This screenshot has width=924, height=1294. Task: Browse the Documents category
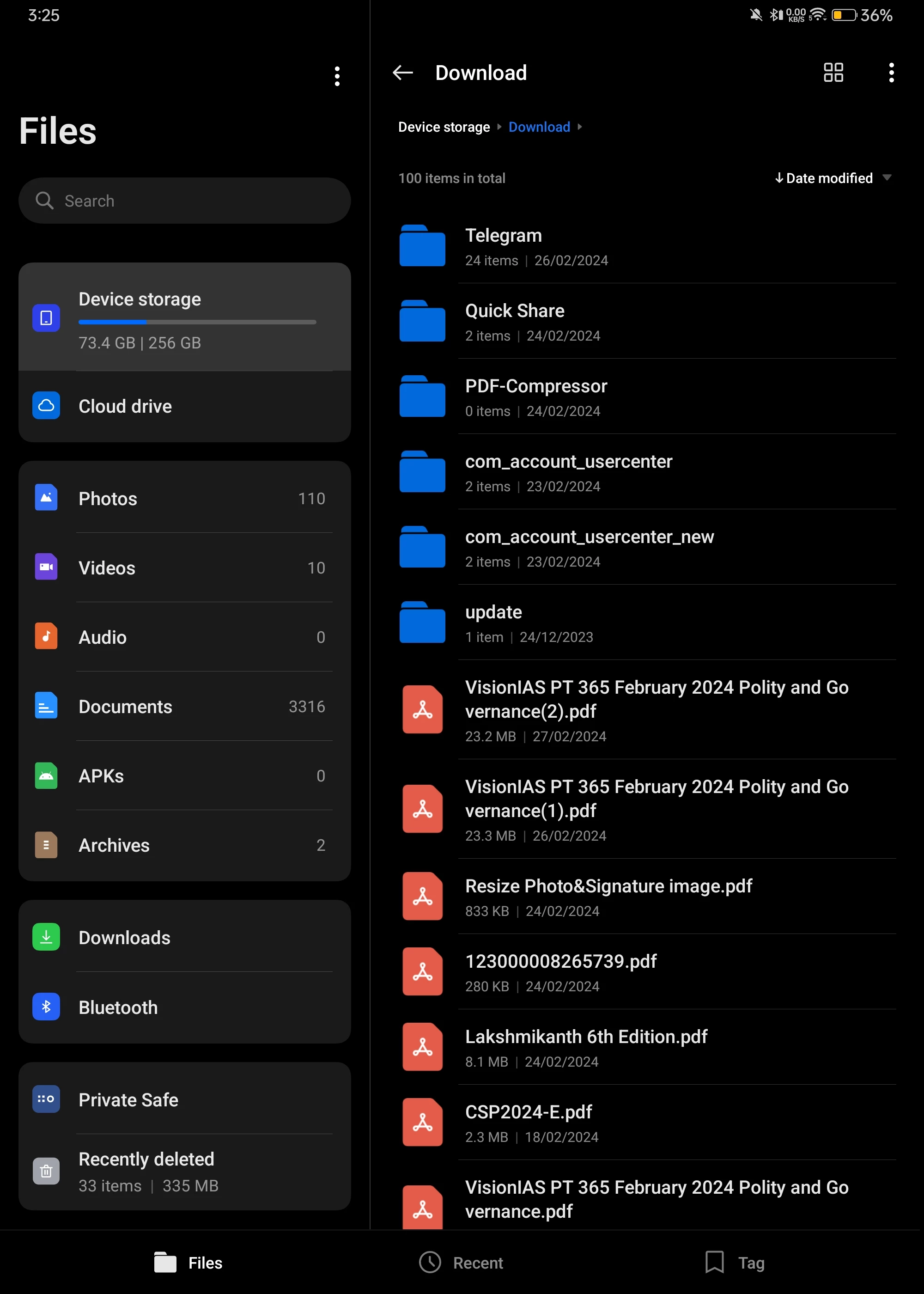(x=184, y=707)
